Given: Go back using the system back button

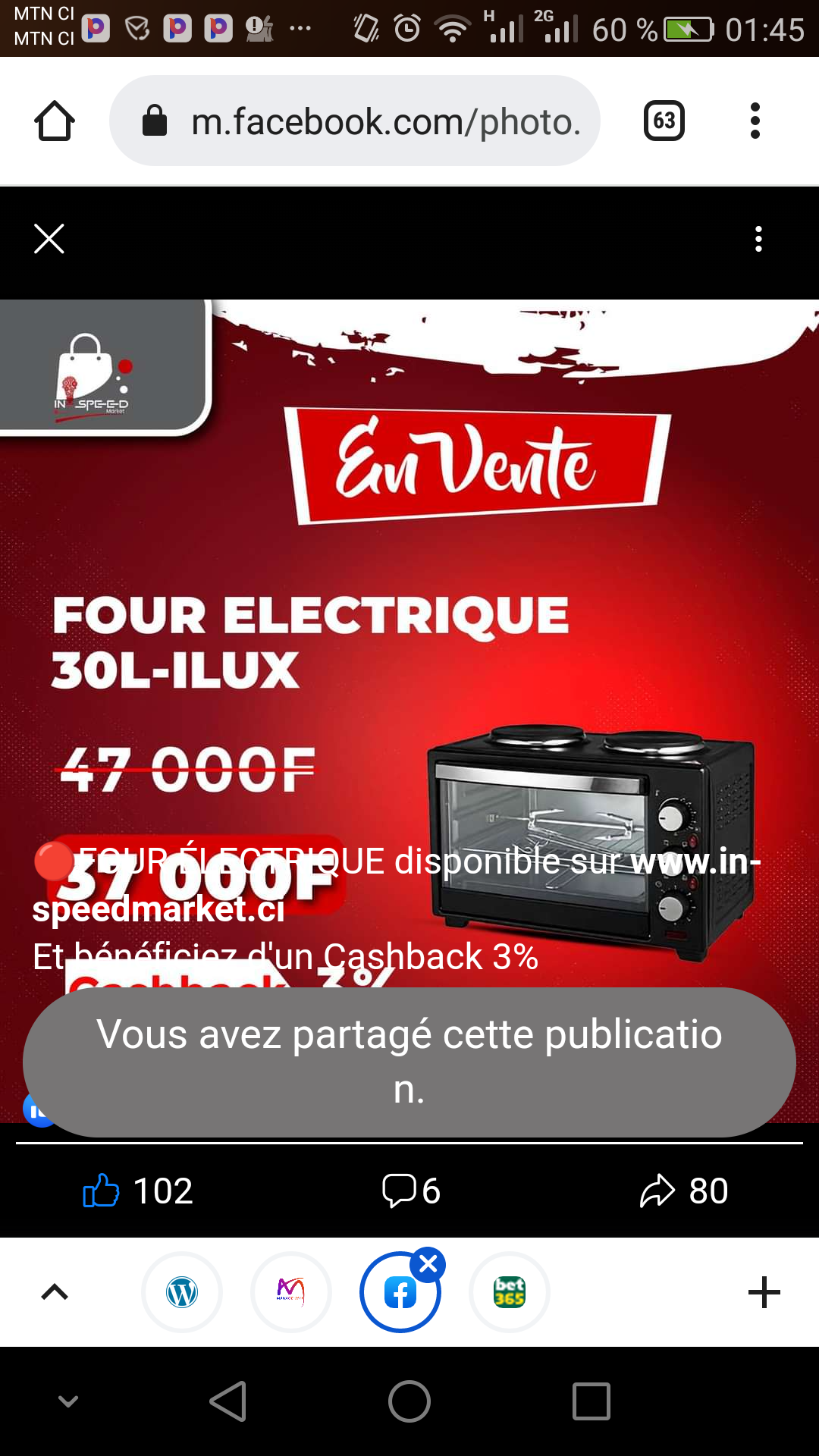Looking at the screenshot, I should 228,1401.
